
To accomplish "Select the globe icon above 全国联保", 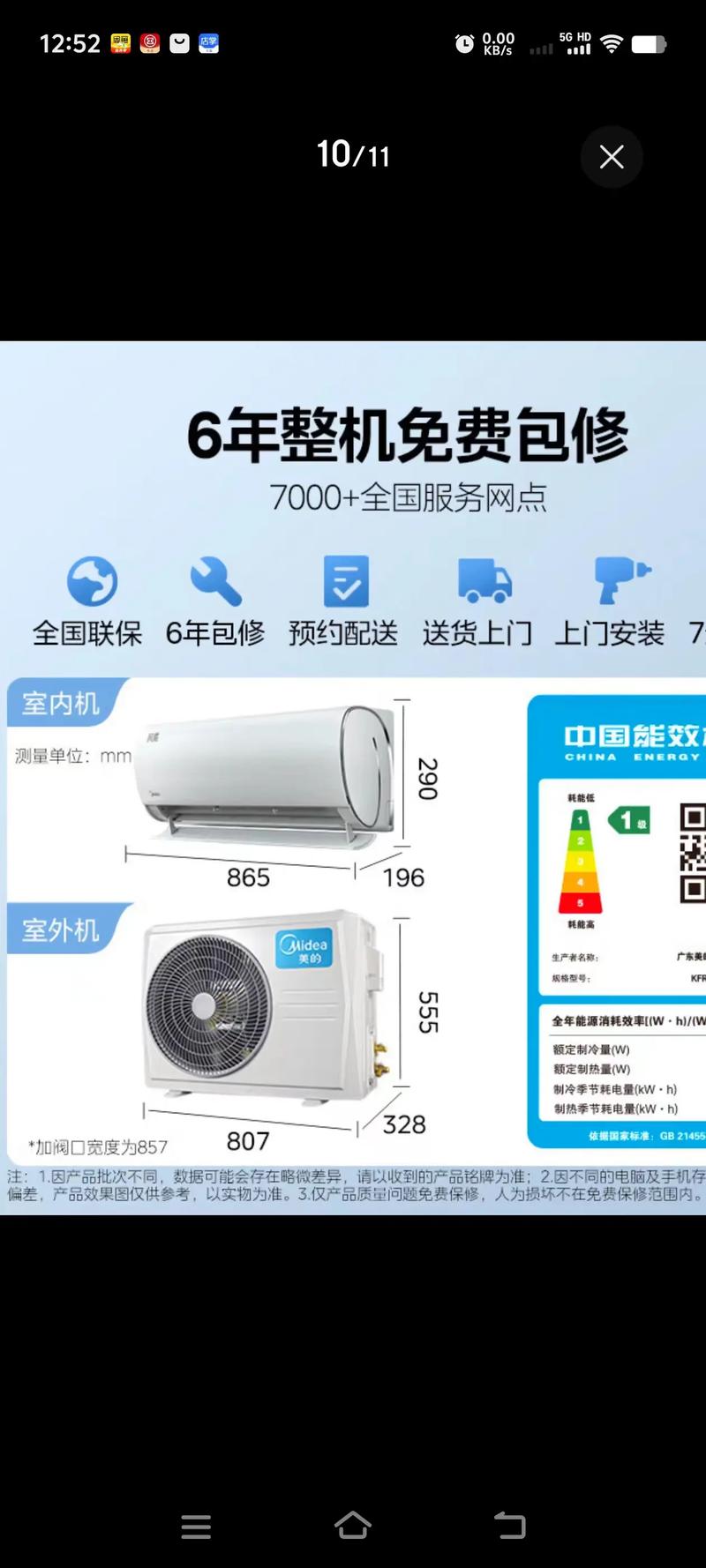I will click(x=92, y=582).
